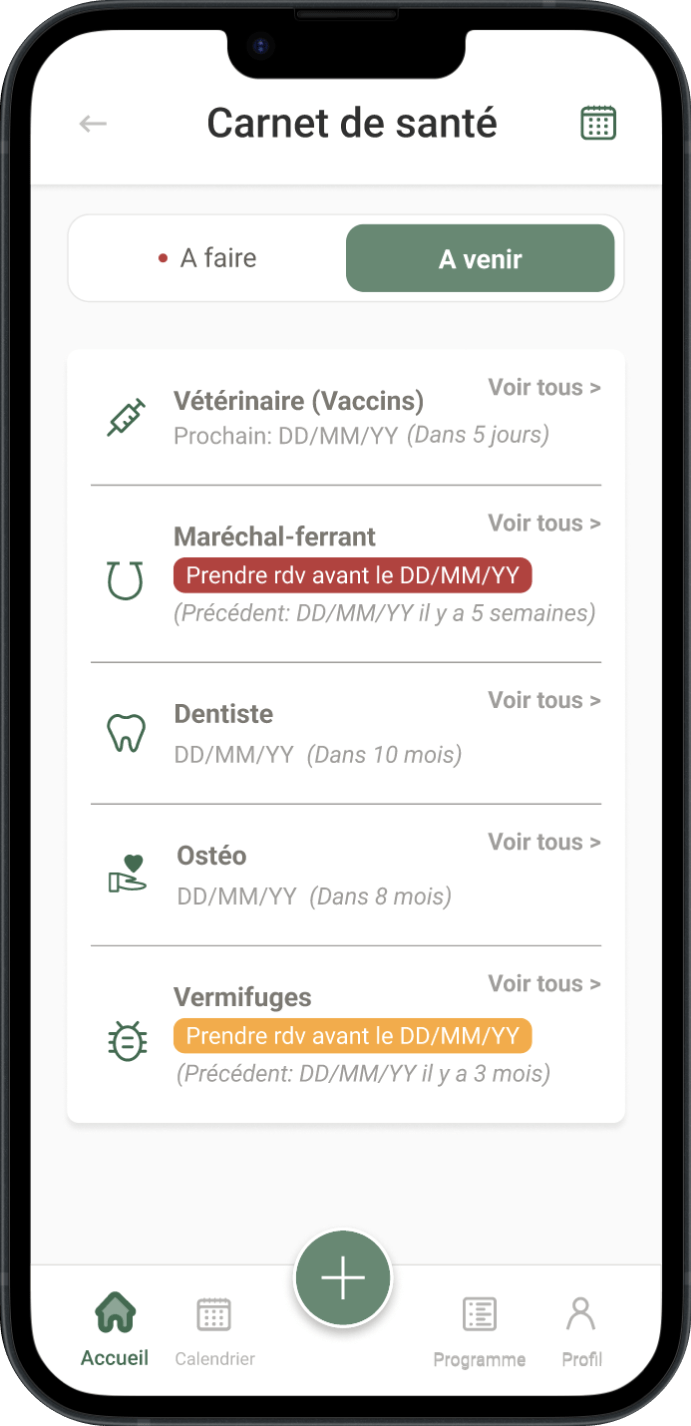This screenshot has height=1426, width=691.
Task: Switch to the A faire tab
Action: tap(208, 259)
